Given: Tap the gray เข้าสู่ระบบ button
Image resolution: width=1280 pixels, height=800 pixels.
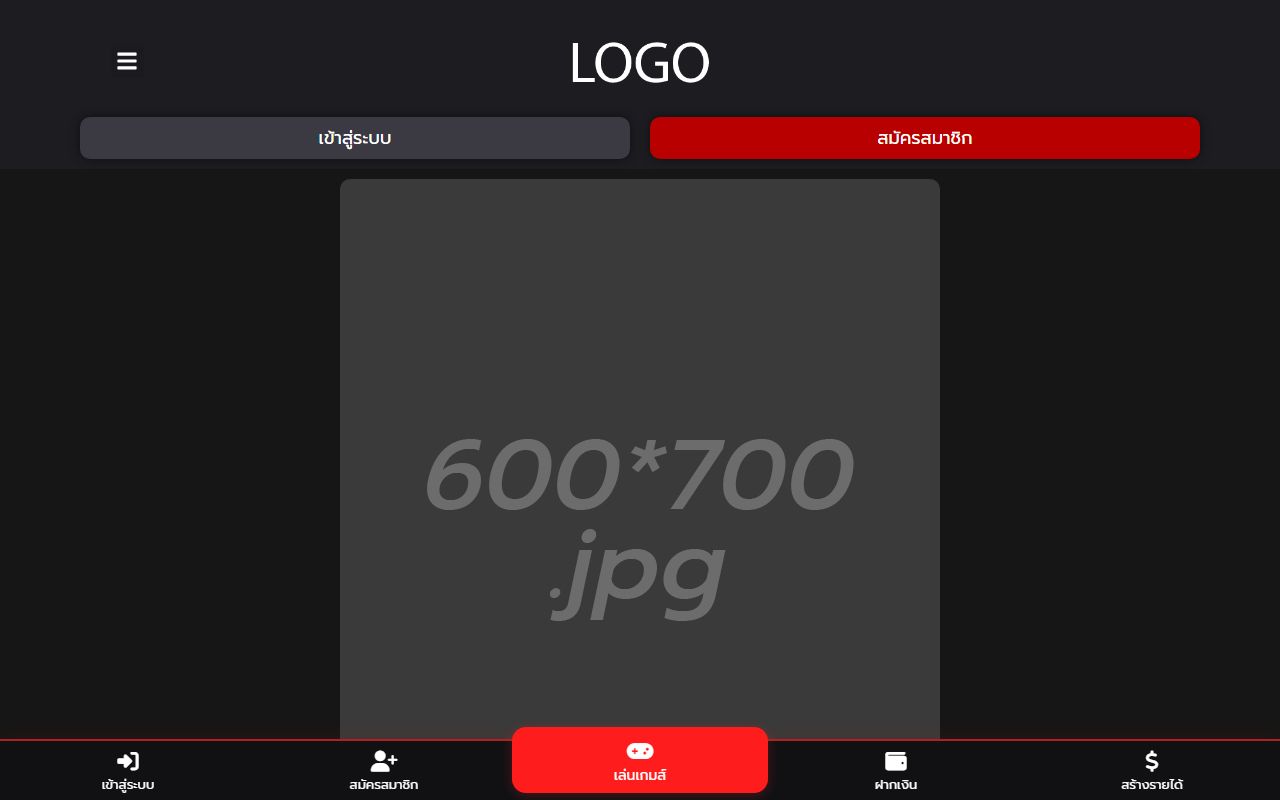Looking at the screenshot, I should pyautogui.click(x=355, y=138).
